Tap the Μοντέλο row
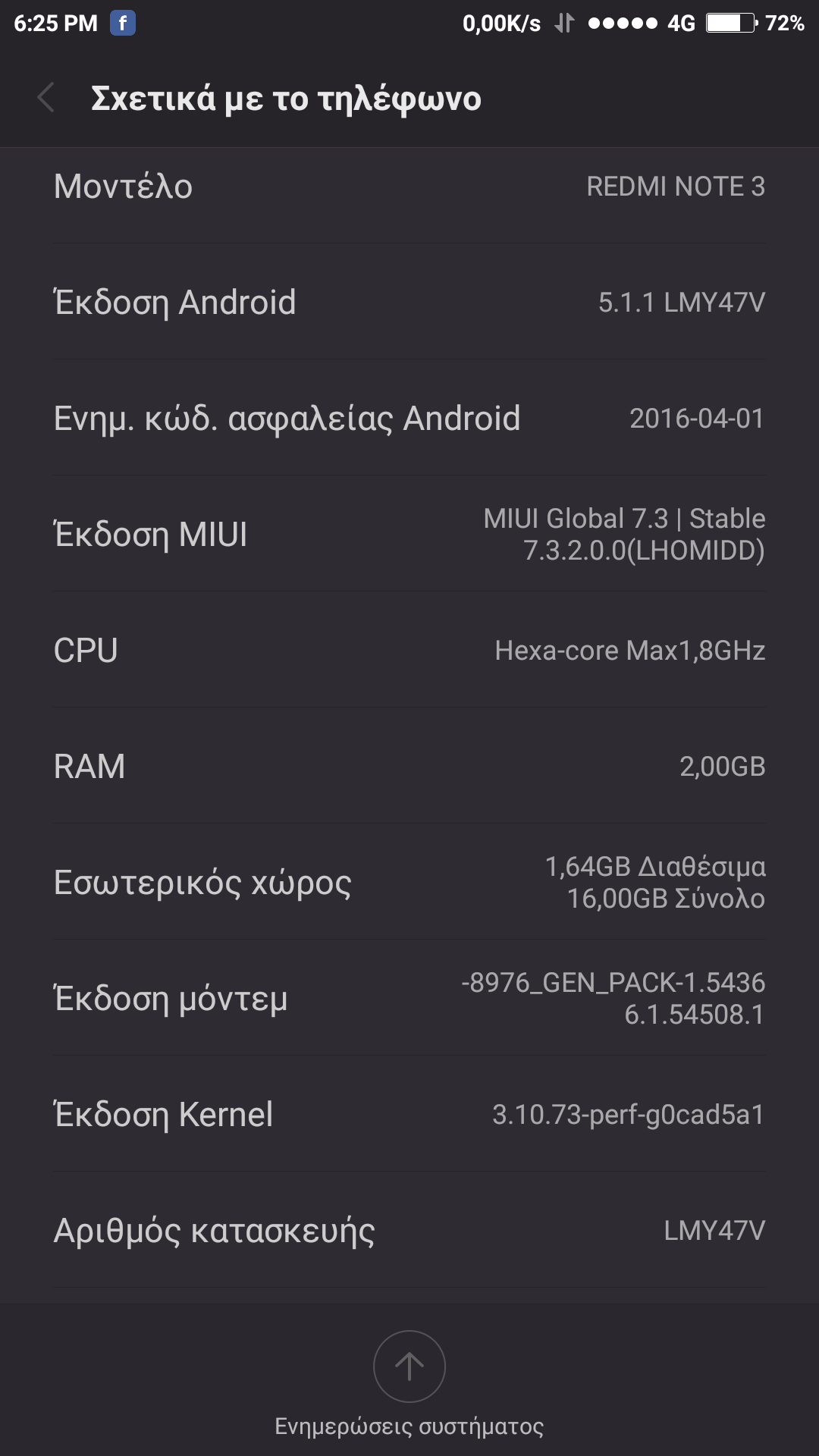Image resolution: width=819 pixels, height=1456 pixels. (409, 187)
